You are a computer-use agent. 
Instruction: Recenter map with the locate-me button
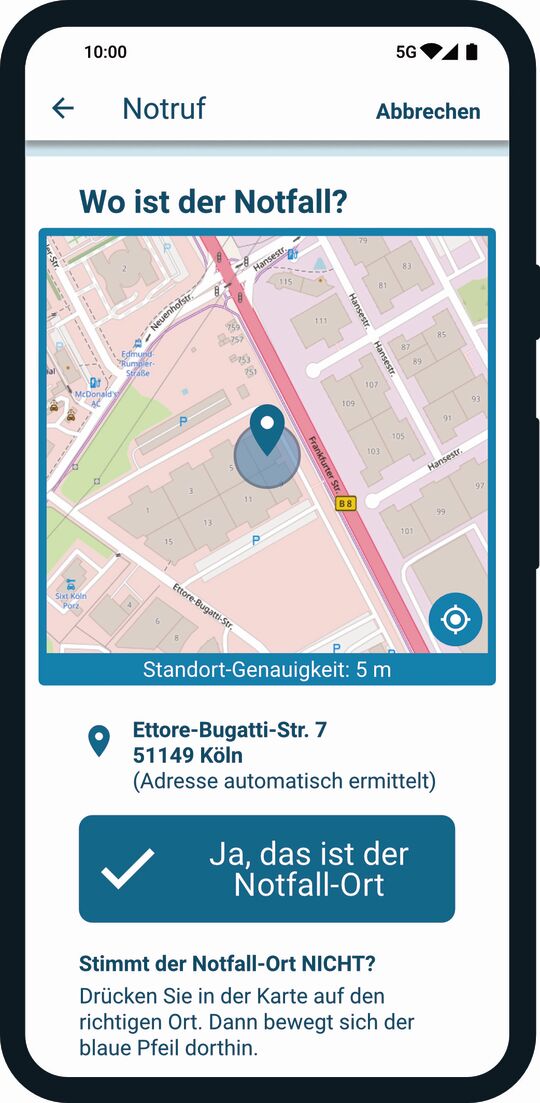[455, 619]
